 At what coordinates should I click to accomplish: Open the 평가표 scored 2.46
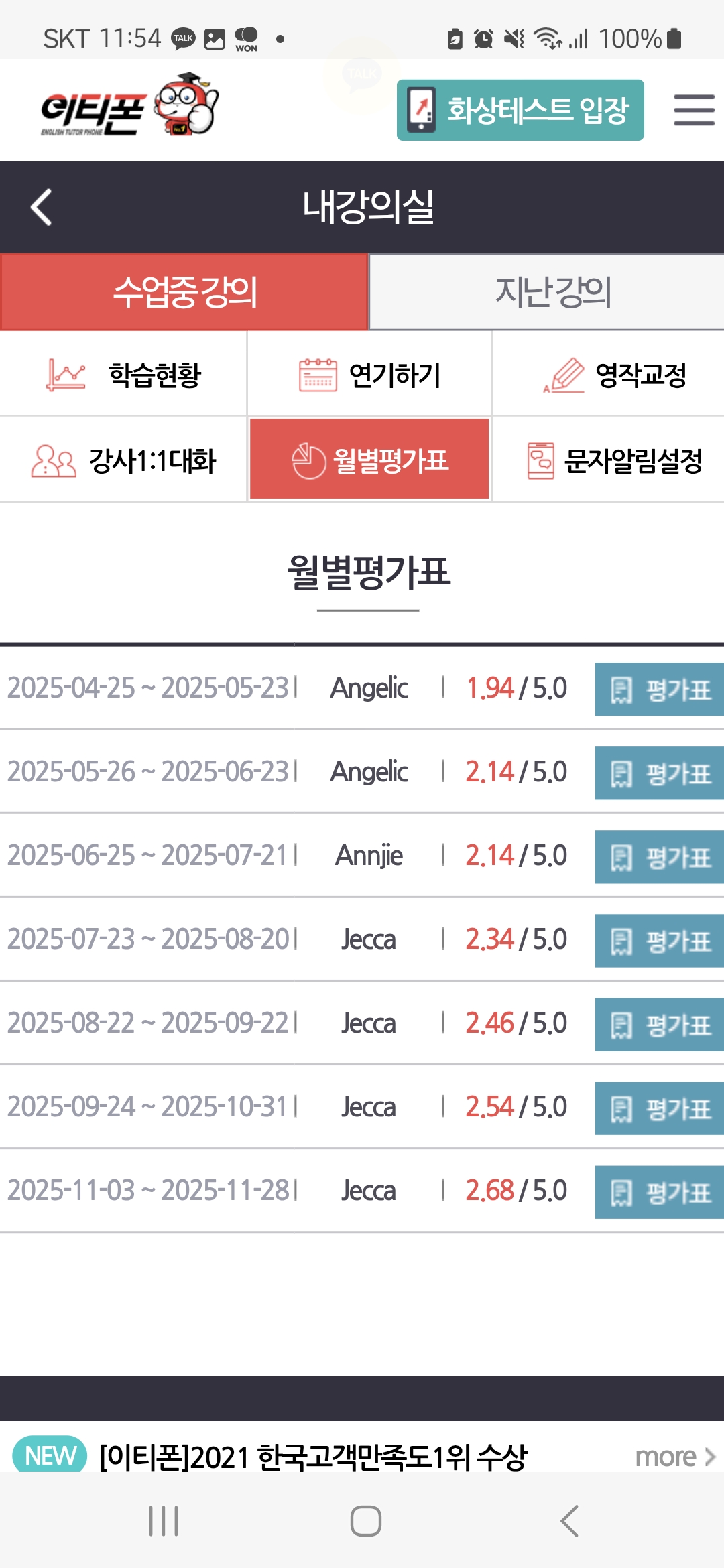[x=659, y=1025]
